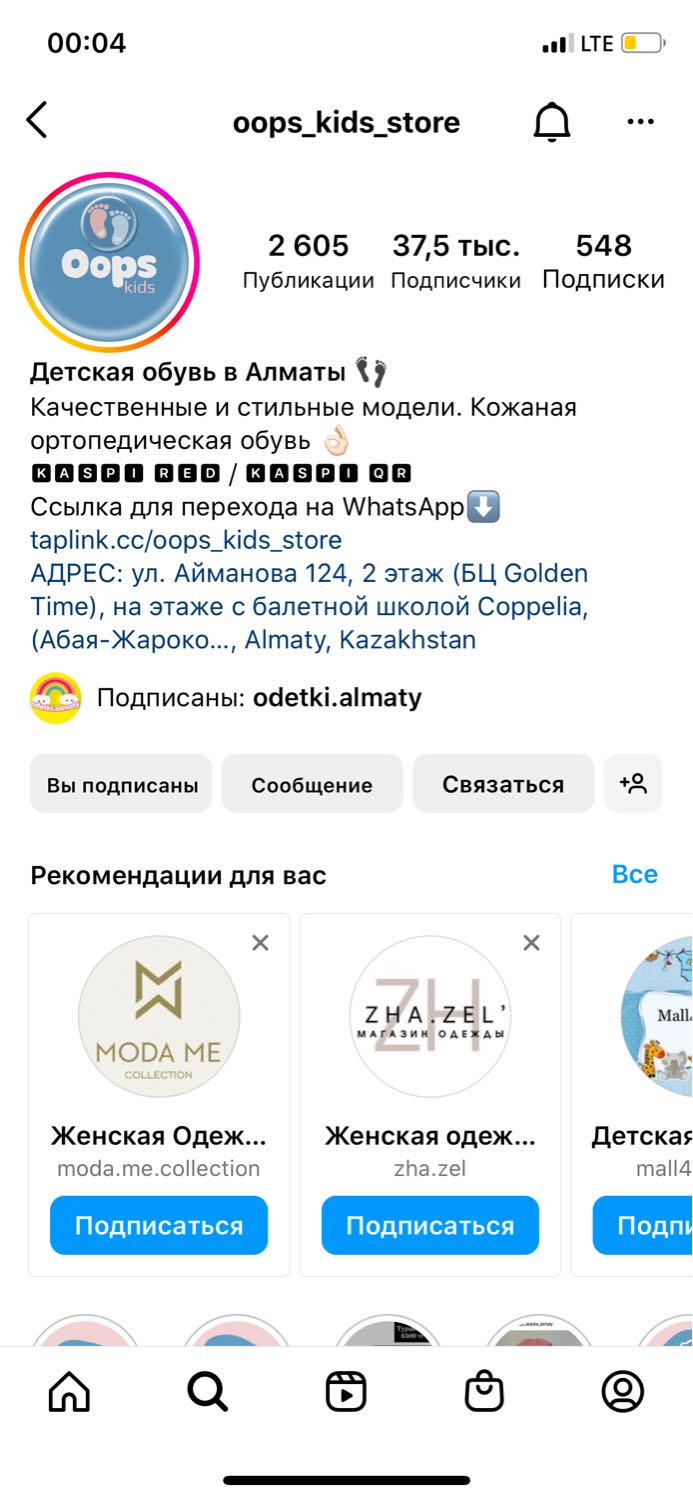This screenshot has height=1500, width=693.
Task: Follow moda.me.collection with Подписаться
Action: (159, 1225)
